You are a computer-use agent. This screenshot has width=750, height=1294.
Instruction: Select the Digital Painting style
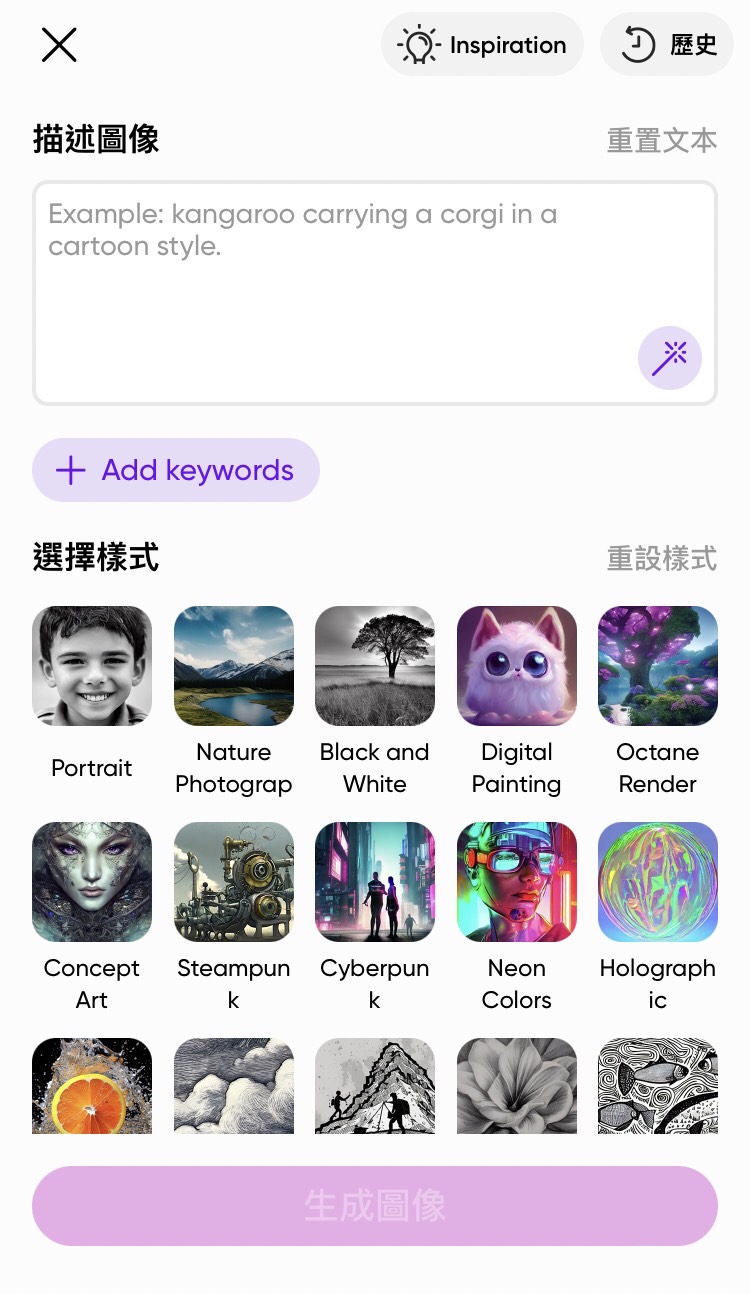coord(516,666)
